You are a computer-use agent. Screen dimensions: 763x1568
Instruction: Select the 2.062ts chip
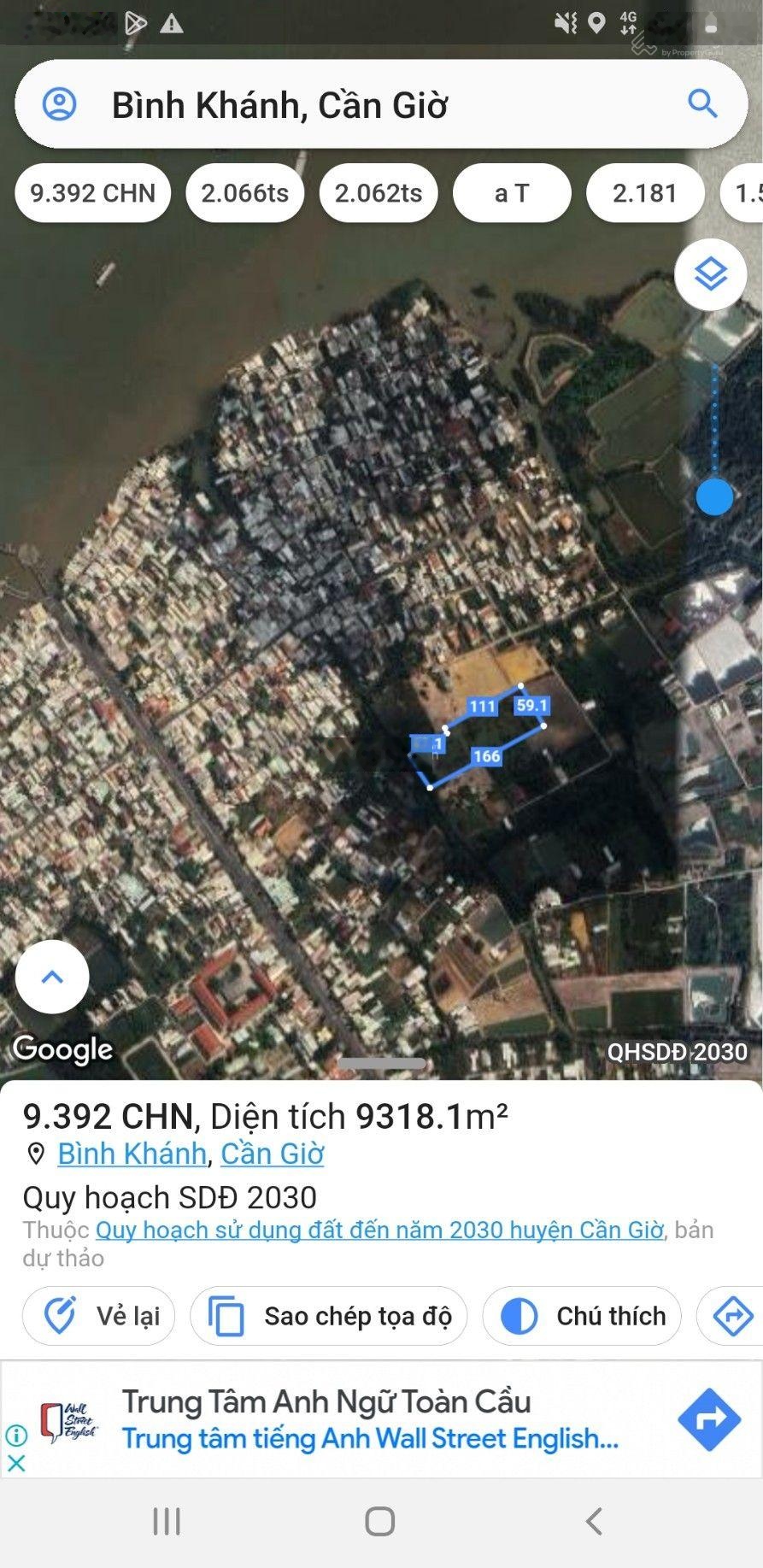click(x=379, y=193)
